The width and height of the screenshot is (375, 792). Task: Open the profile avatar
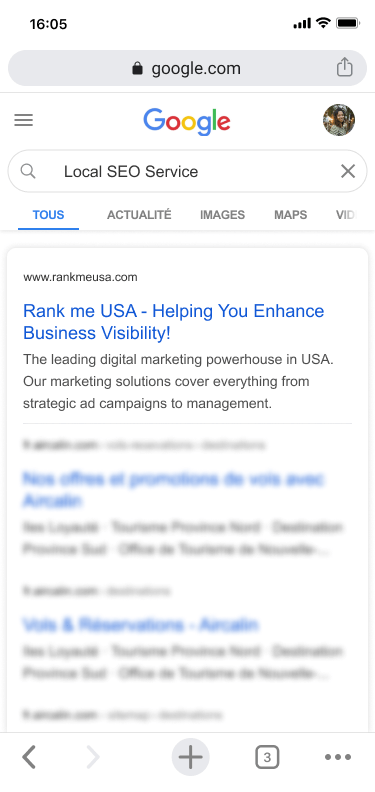tap(339, 120)
